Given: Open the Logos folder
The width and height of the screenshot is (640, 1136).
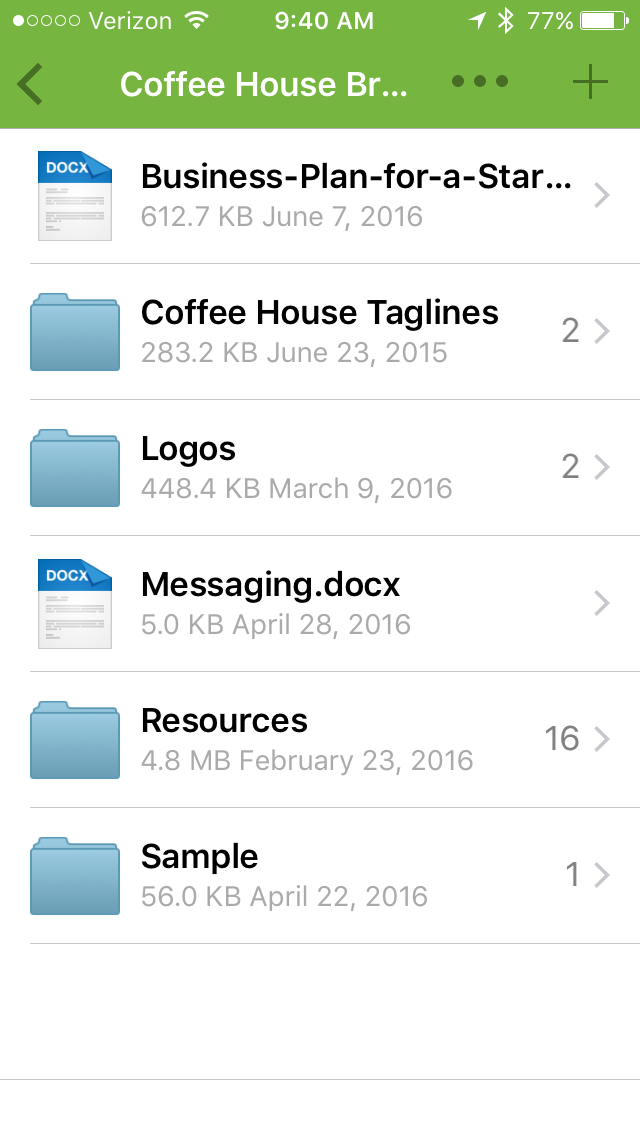Looking at the screenshot, I should click(320, 468).
